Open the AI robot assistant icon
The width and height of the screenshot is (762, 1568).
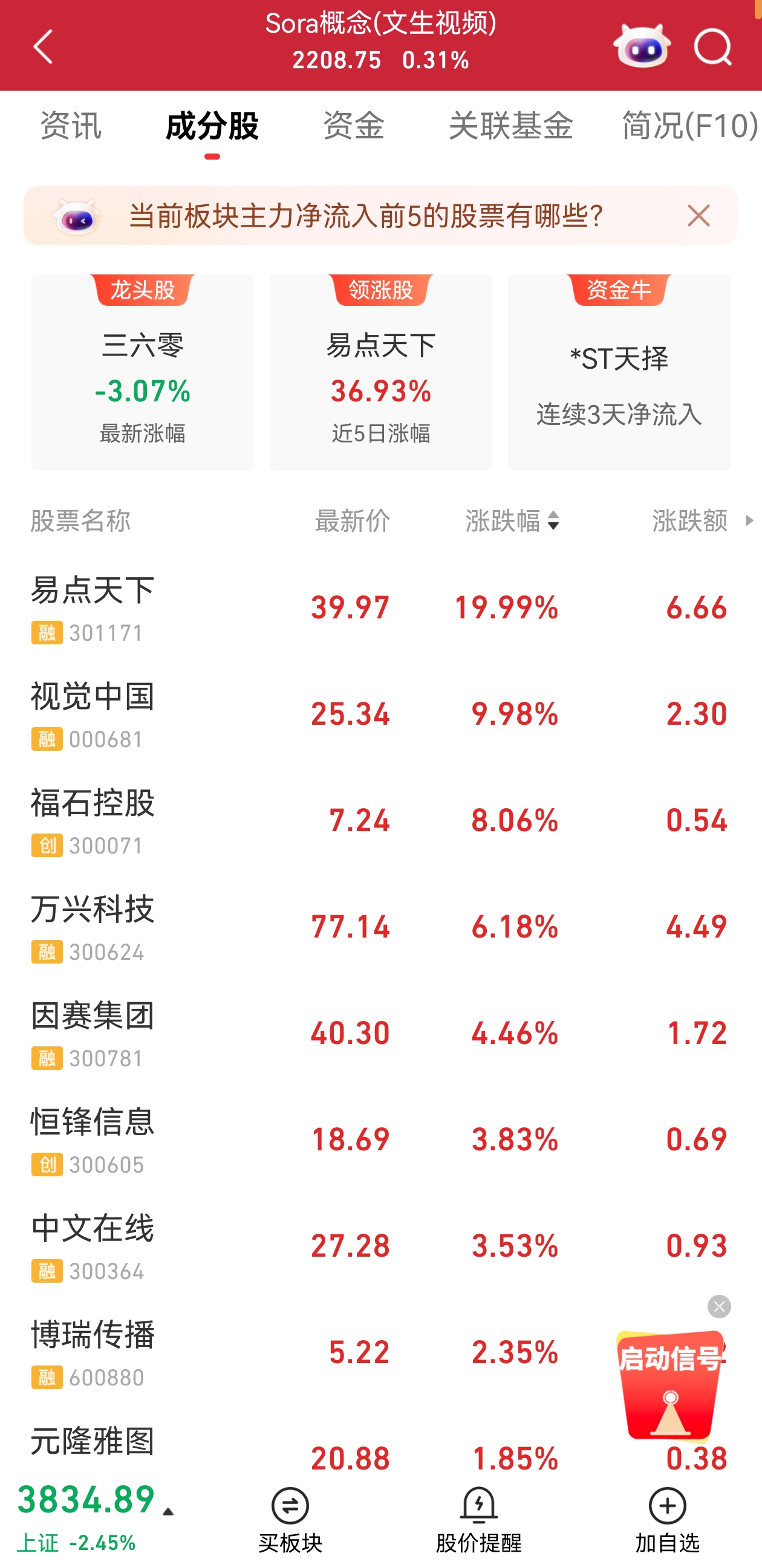click(x=642, y=47)
